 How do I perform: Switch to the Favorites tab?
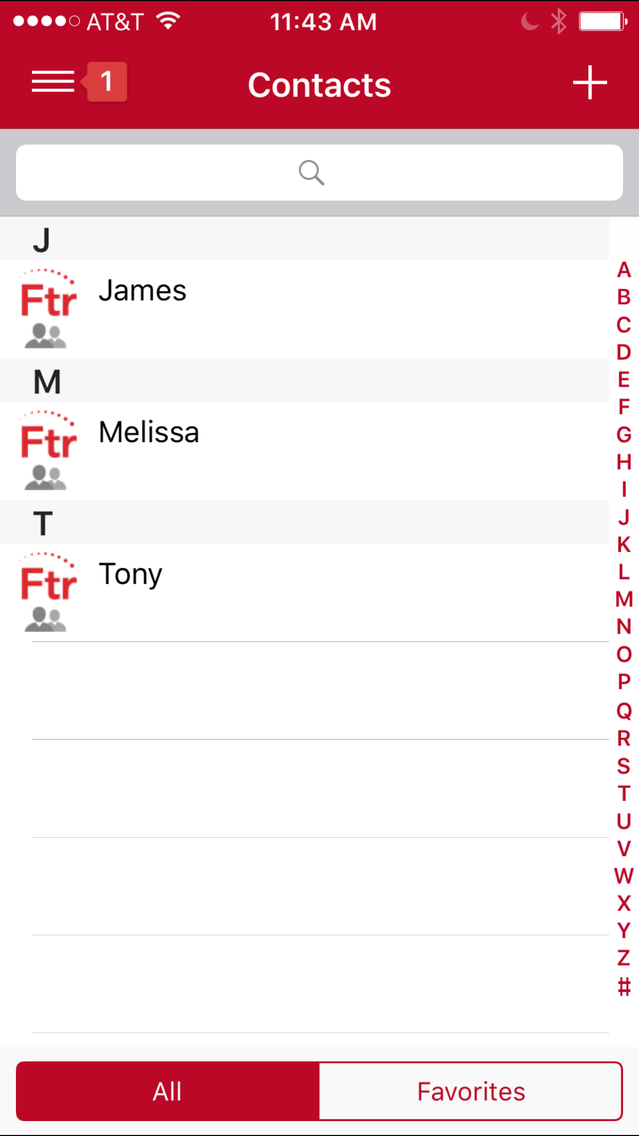(x=471, y=1091)
